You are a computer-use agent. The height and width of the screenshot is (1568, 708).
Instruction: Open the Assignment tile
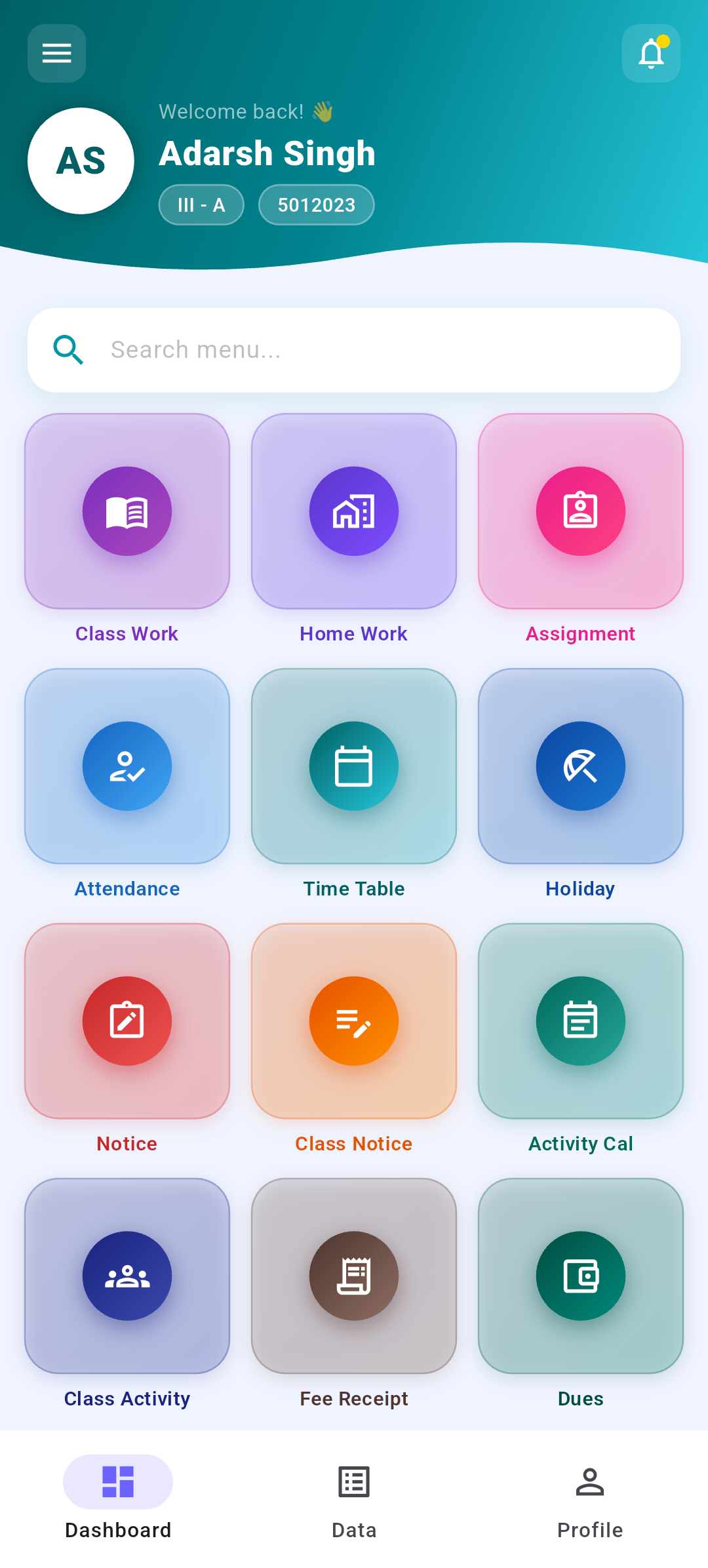point(581,511)
